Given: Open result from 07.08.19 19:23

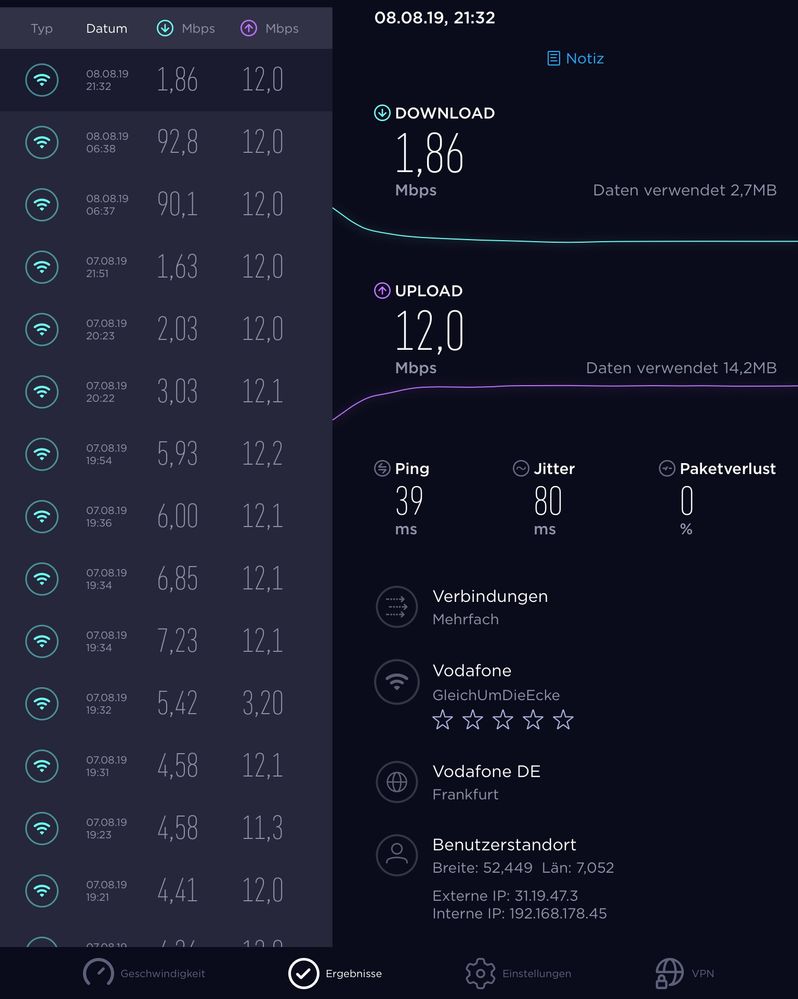Looking at the screenshot, I should point(166,828).
